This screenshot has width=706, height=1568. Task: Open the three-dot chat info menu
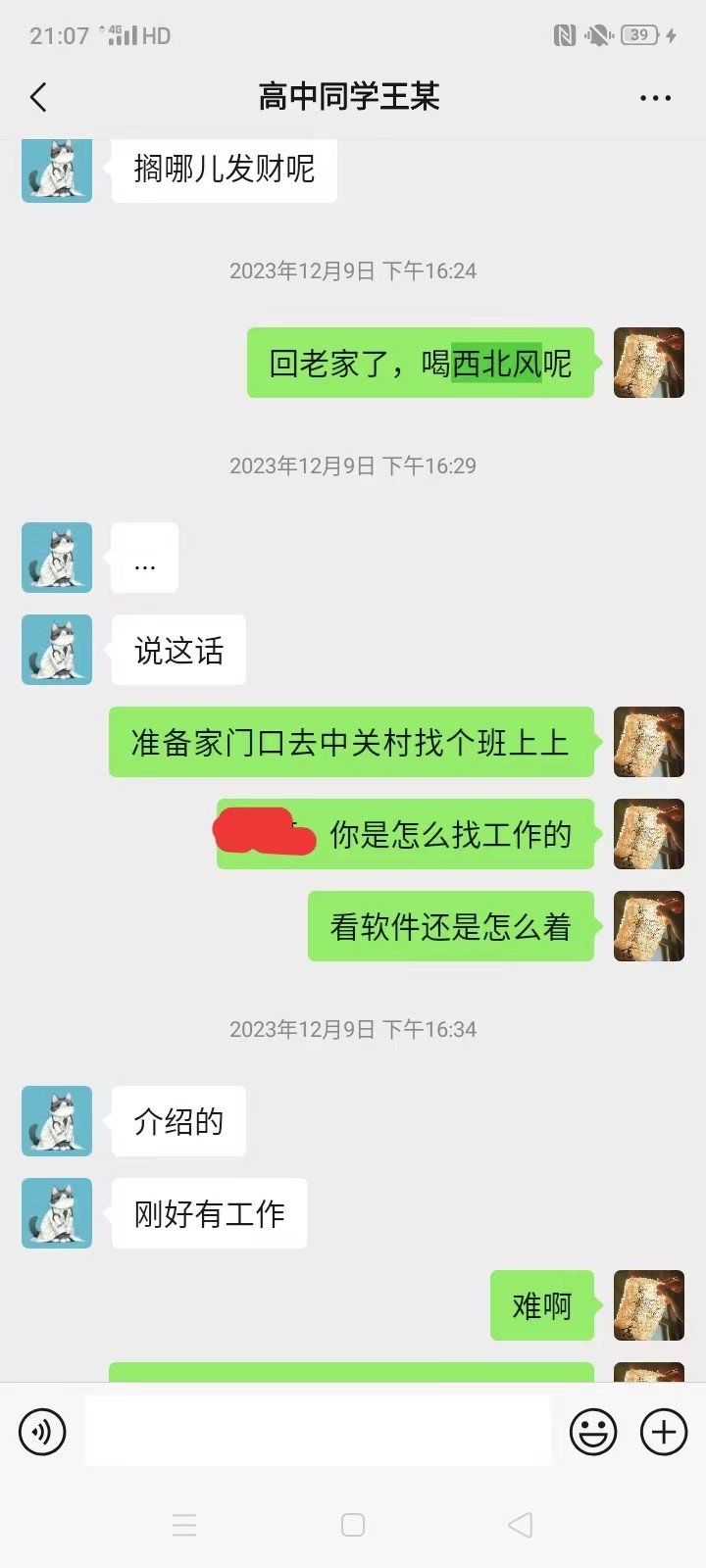point(655,98)
